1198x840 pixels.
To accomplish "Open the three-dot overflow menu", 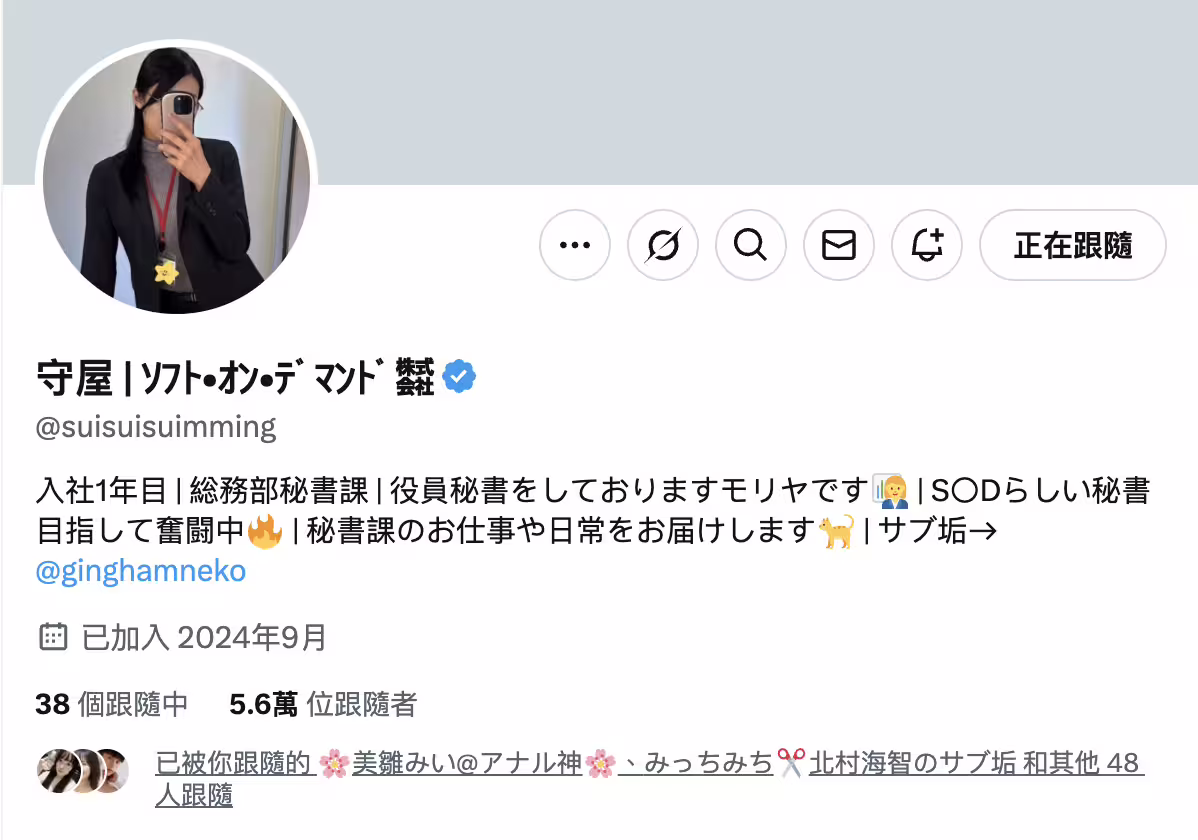I will click(575, 245).
